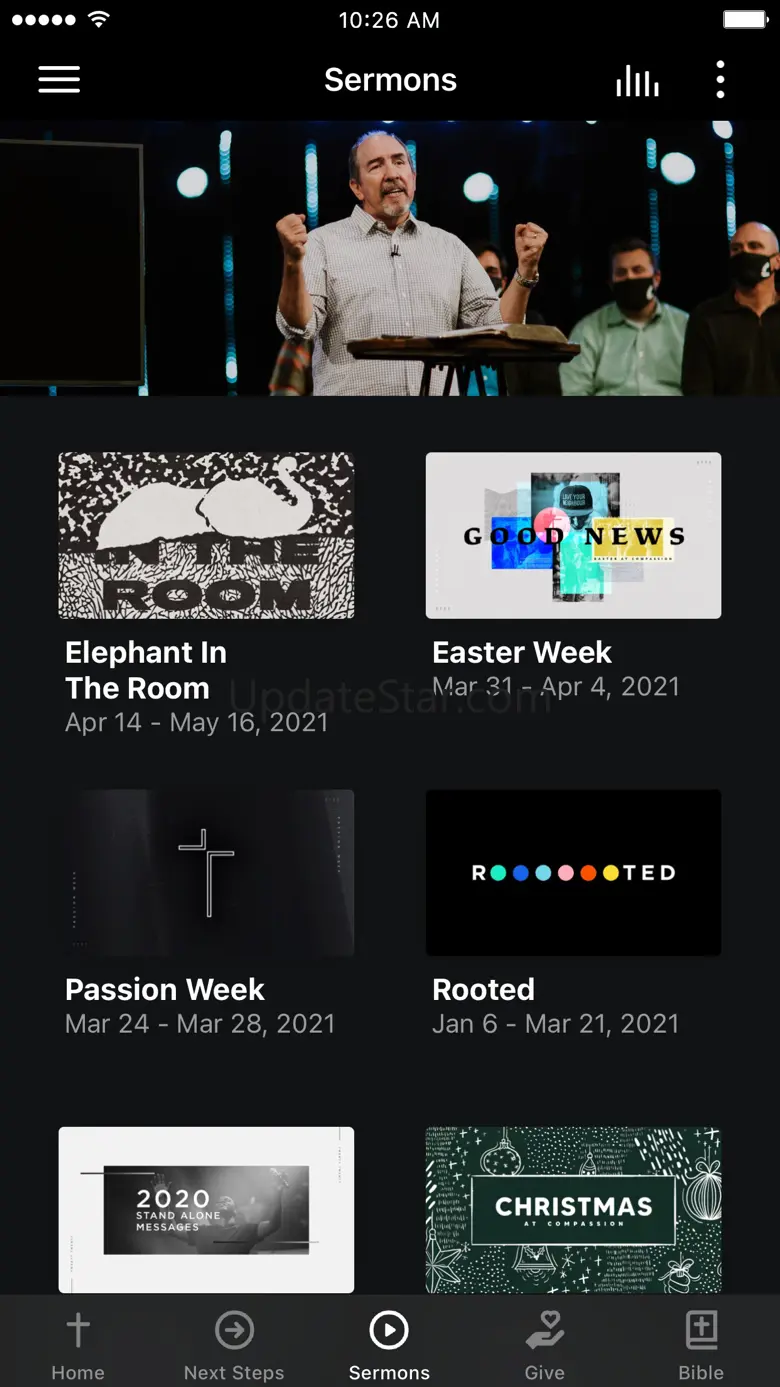Go to the Next Steps tab
780x1387 pixels.
coord(234,1345)
